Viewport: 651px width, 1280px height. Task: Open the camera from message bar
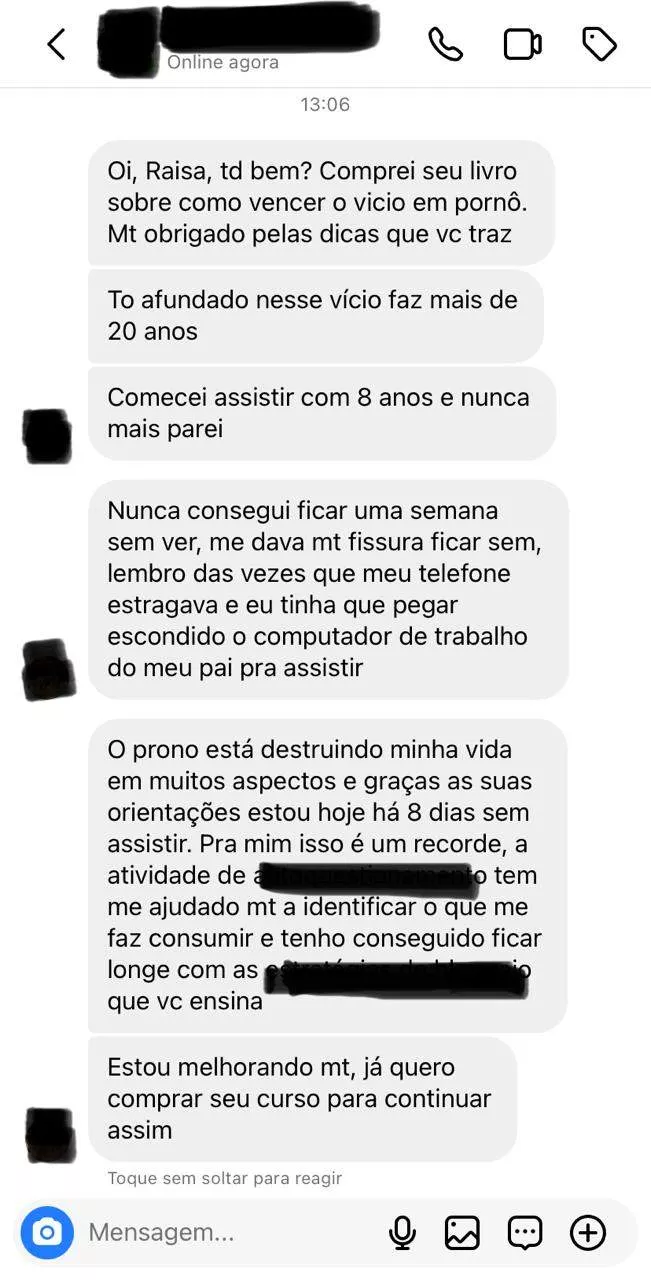(x=47, y=1232)
